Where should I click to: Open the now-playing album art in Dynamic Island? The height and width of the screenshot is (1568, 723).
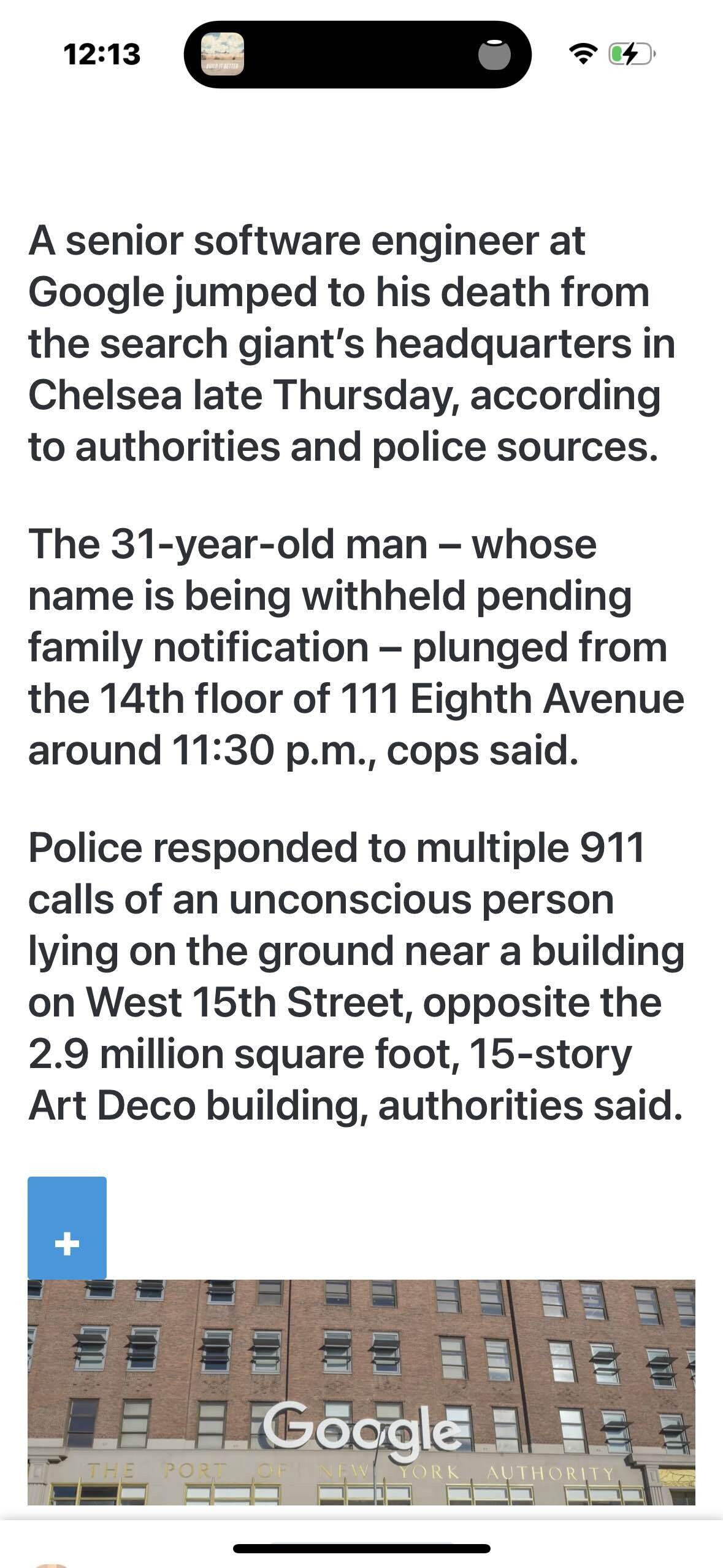click(223, 55)
